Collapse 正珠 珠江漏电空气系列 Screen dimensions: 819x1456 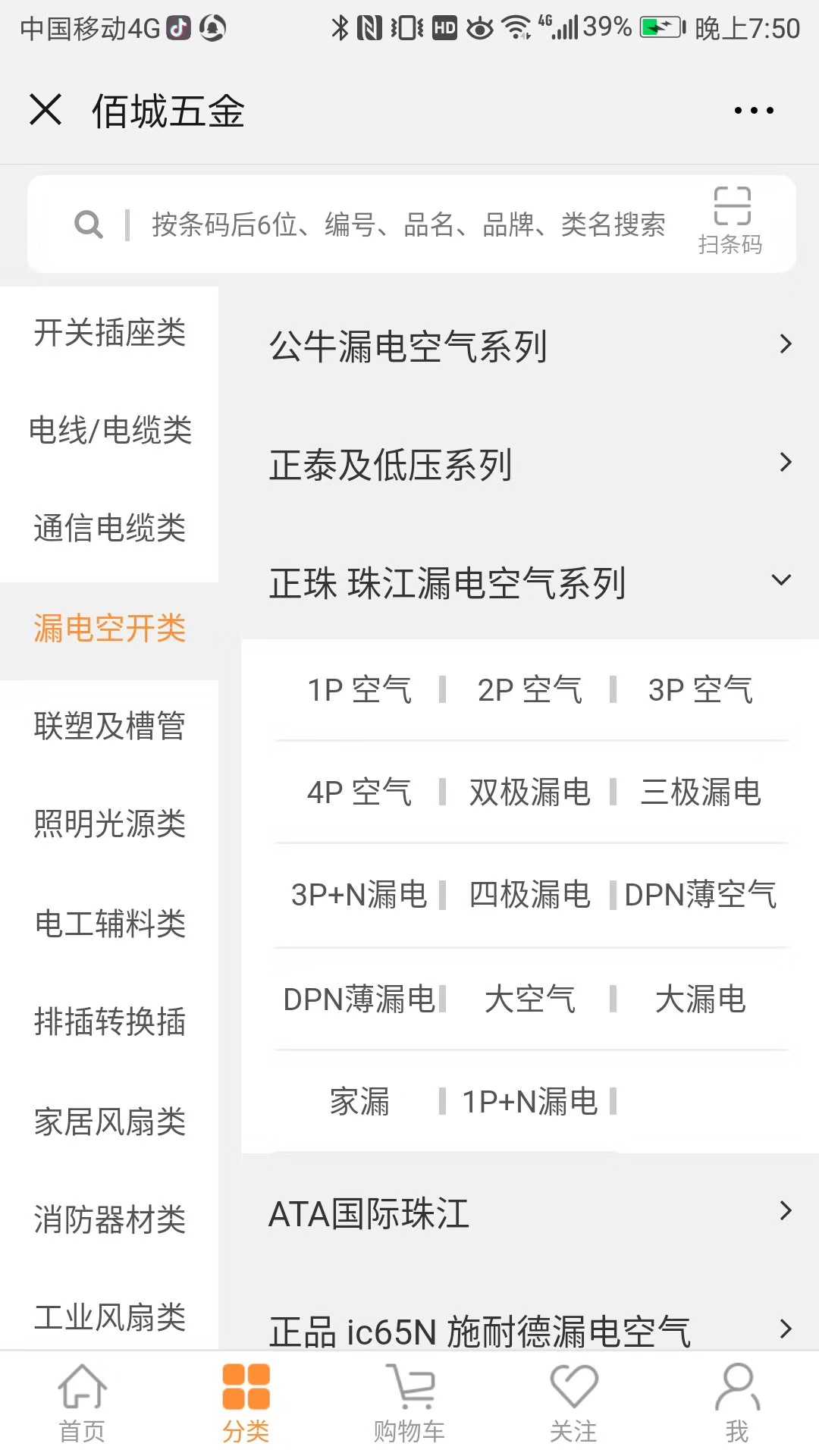pos(530,582)
